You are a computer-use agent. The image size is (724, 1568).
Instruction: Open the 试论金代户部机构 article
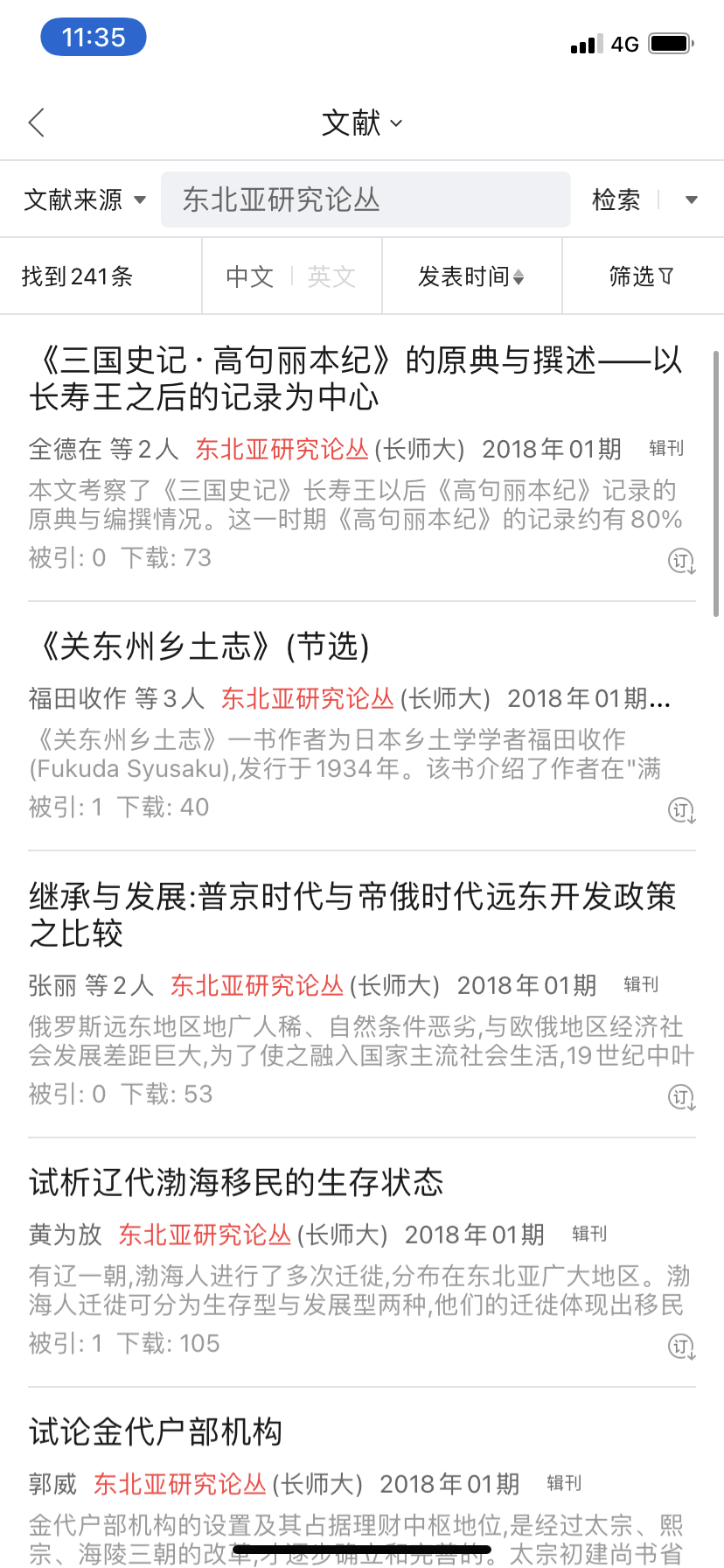click(x=156, y=1432)
